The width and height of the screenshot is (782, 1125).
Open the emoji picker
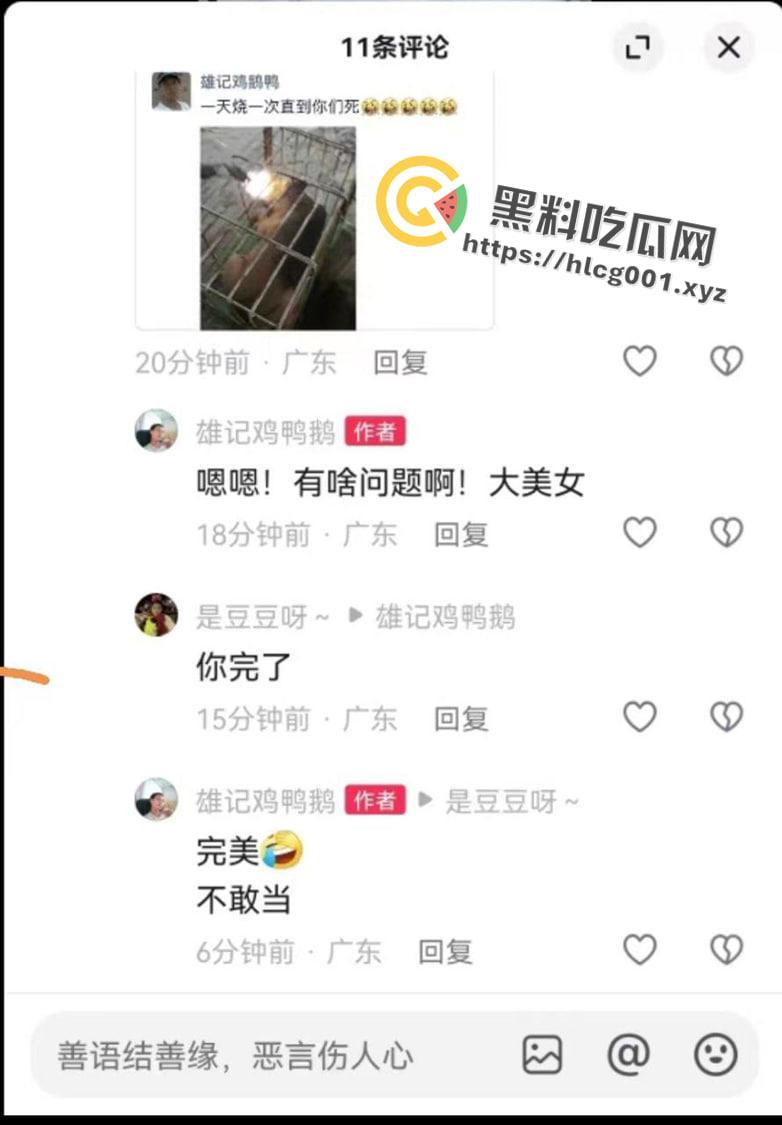pyautogui.click(x=715, y=1055)
